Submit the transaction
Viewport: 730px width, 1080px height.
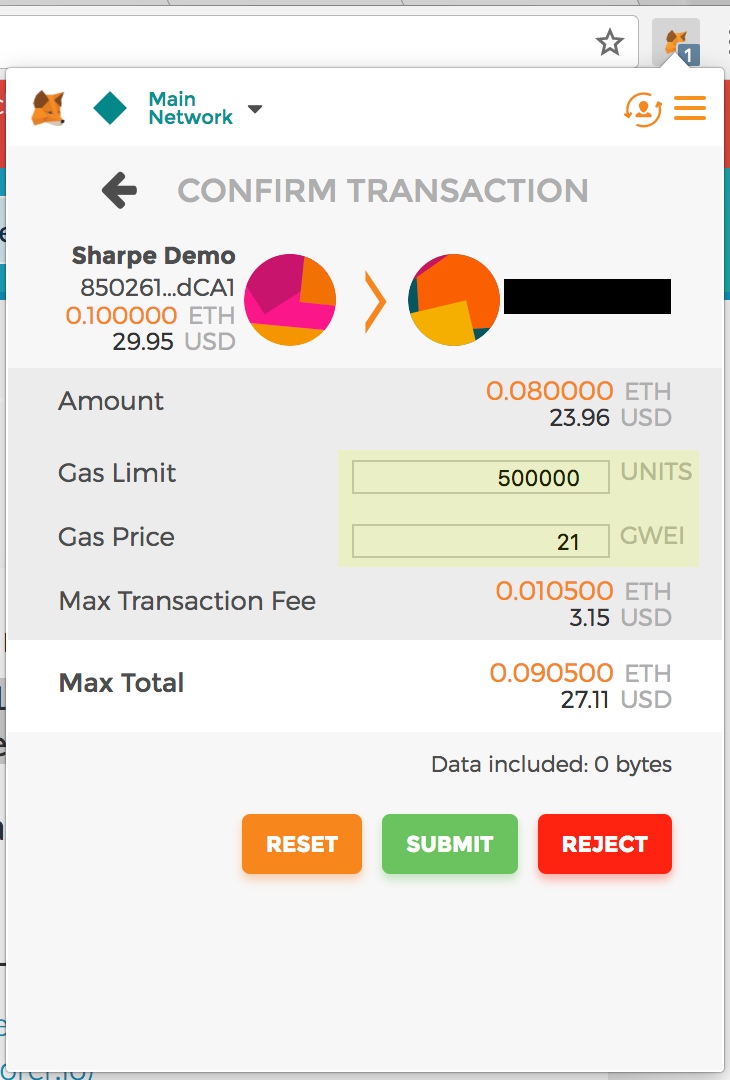point(449,844)
